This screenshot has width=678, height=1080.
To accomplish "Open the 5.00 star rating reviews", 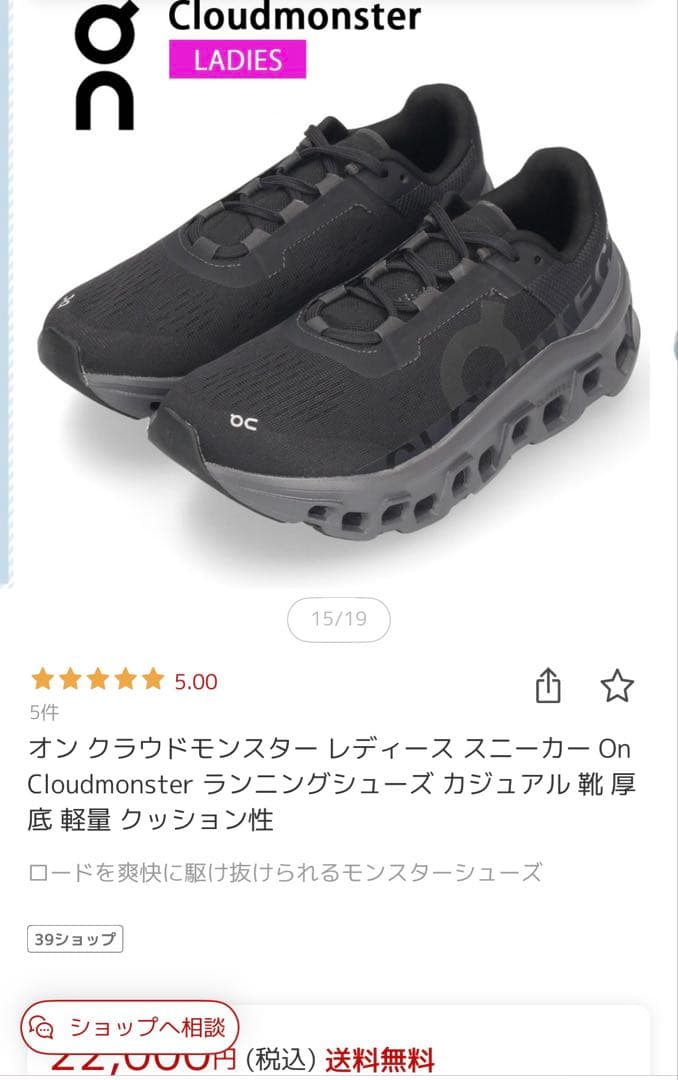I will 124,681.
